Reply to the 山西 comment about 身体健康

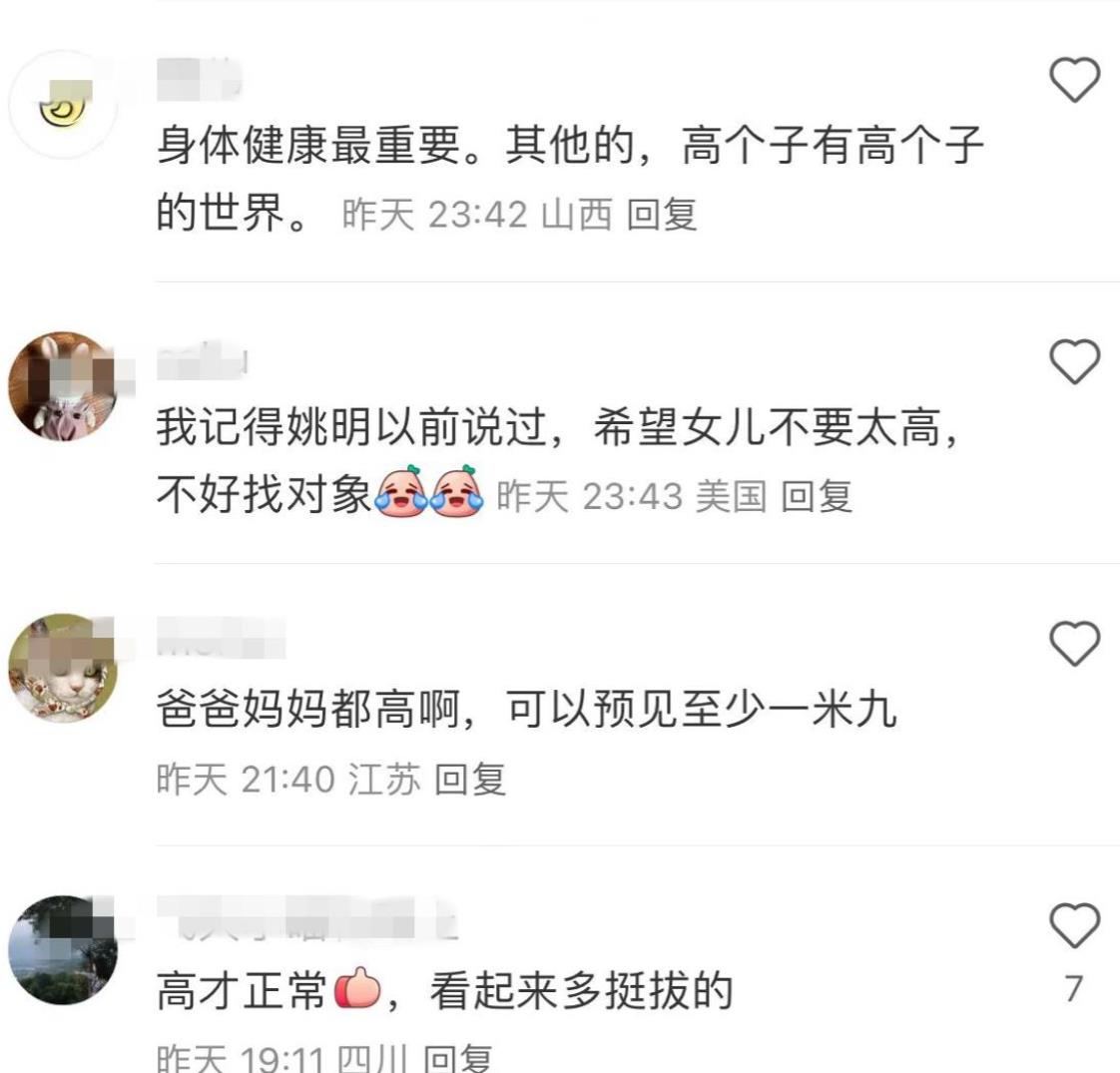661,215
